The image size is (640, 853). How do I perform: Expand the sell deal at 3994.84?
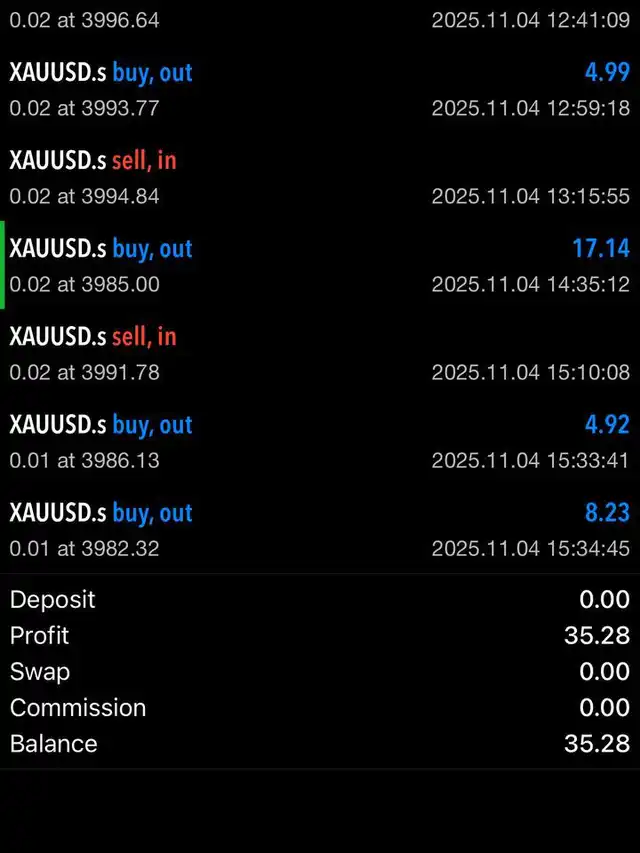click(320, 178)
